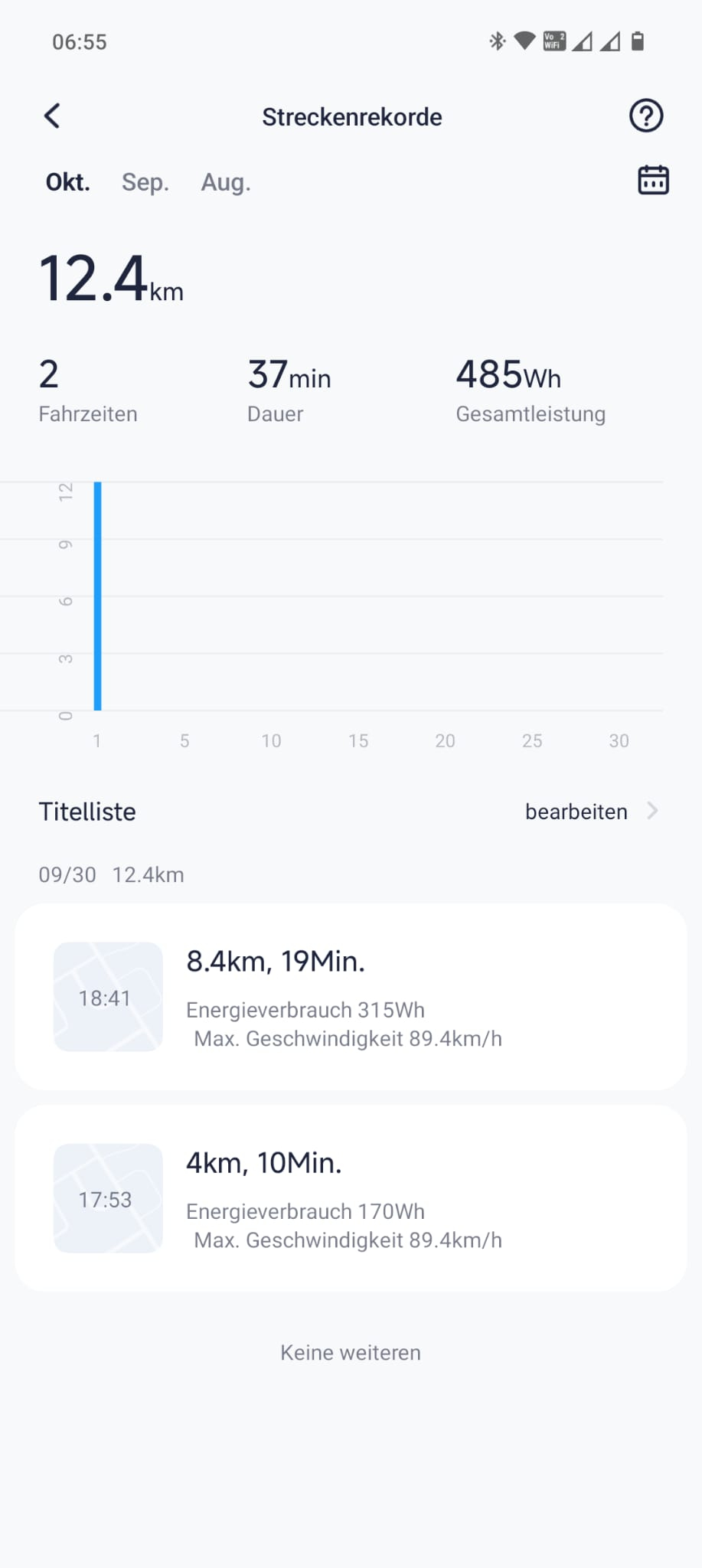Select the Aug. month tab

226,182
